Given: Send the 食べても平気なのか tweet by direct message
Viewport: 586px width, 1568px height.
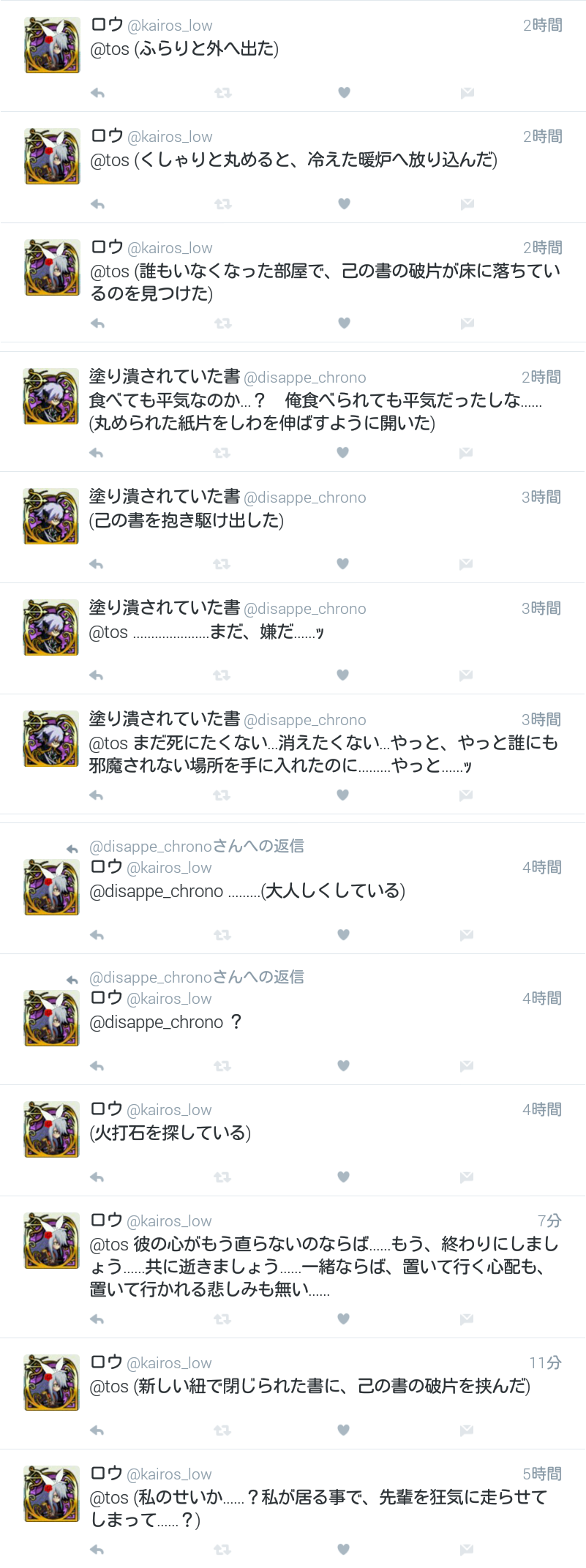Looking at the screenshot, I should [x=465, y=453].
